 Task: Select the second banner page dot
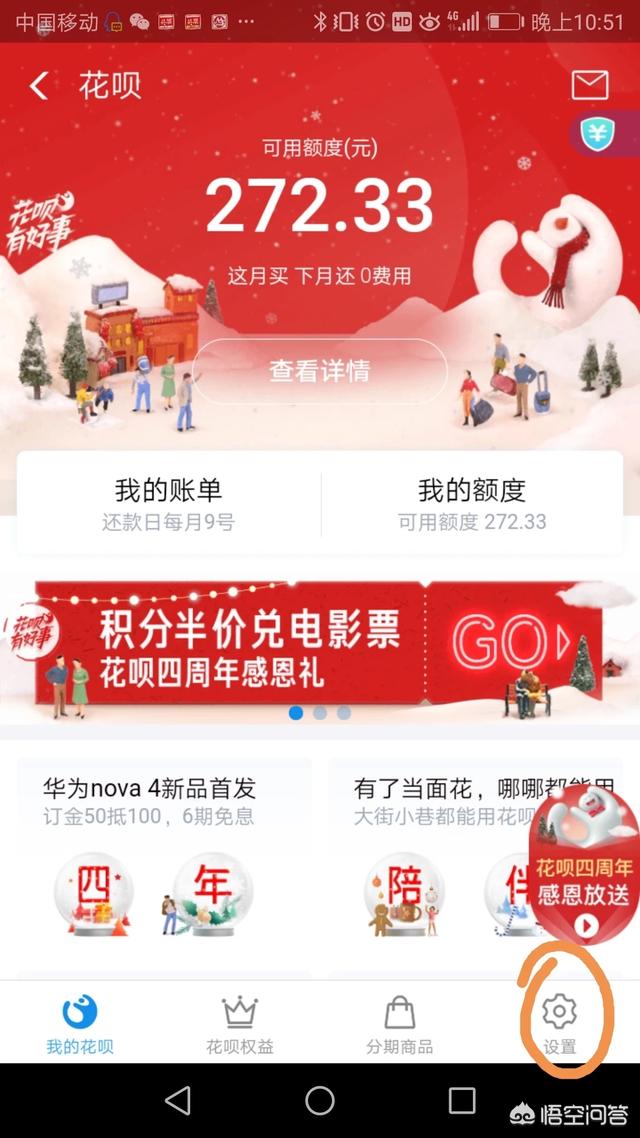(x=320, y=713)
